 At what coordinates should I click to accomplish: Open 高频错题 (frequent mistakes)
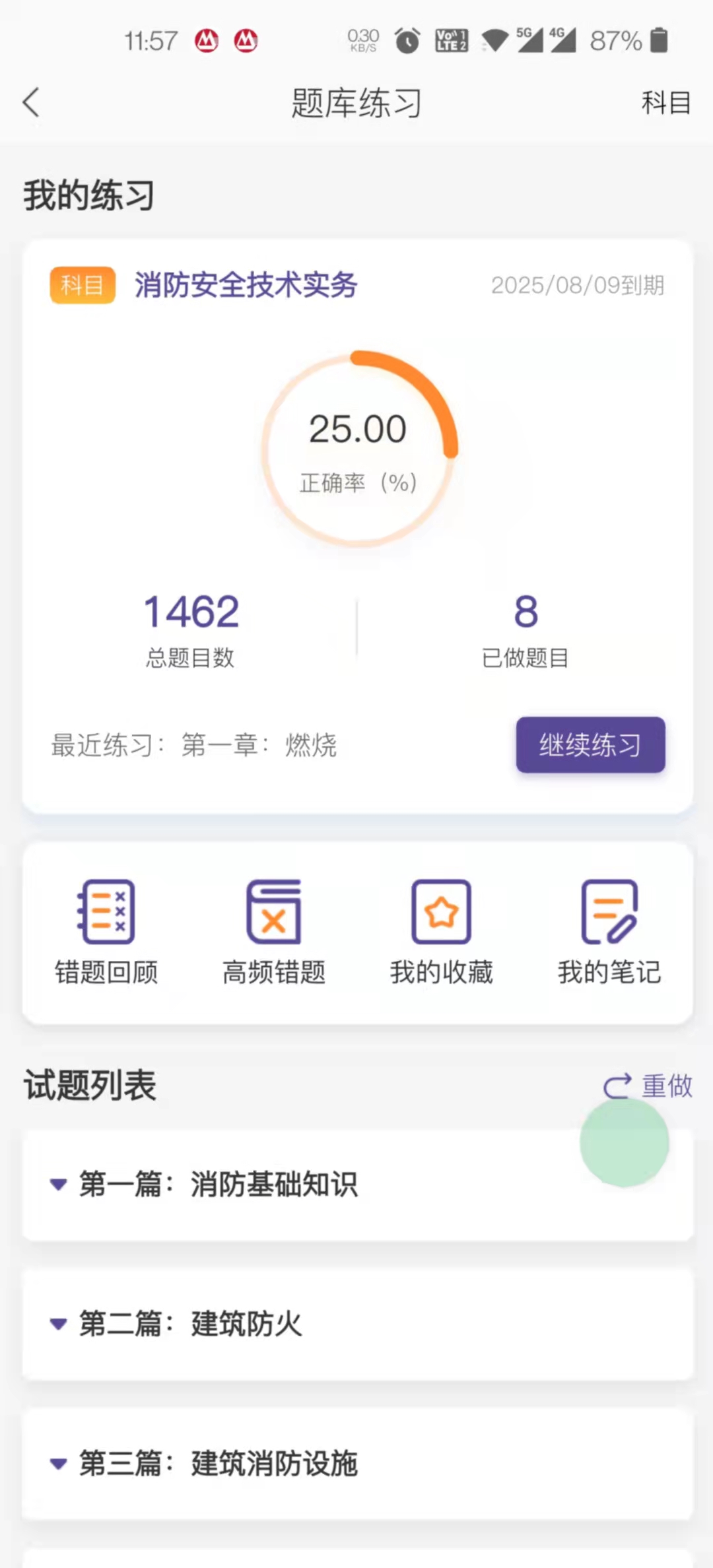tap(274, 931)
